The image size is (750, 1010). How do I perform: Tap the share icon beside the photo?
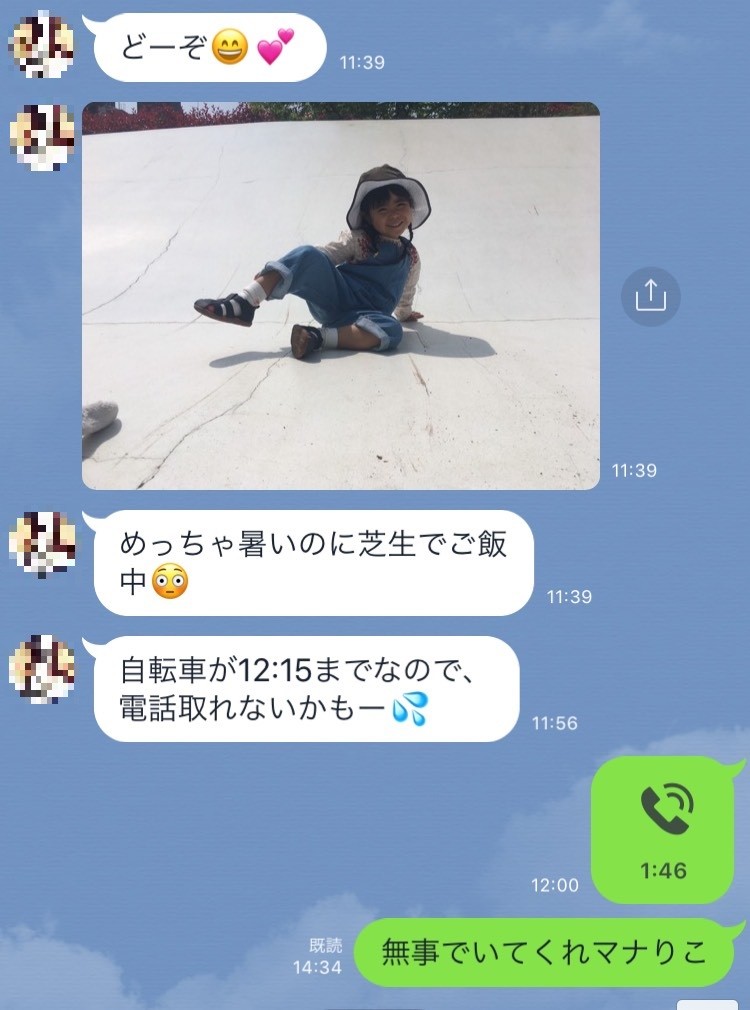(x=650, y=296)
